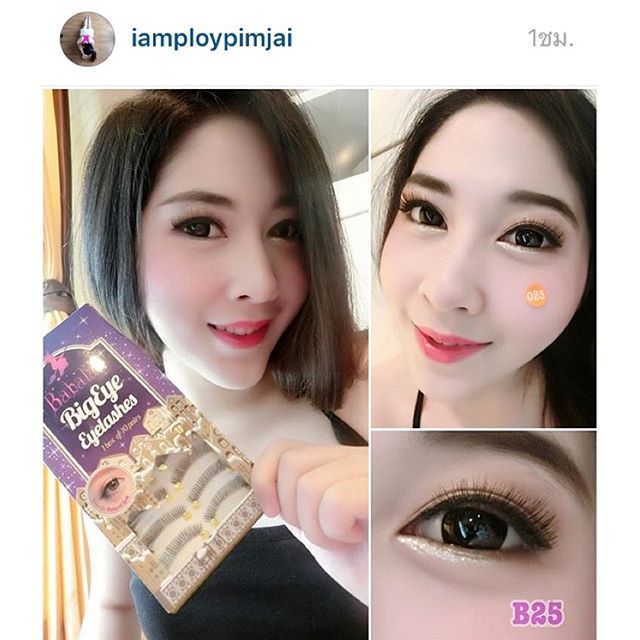The width and height of the screenshot is (640, 640).
Task: Open the iamploypimjai username link
Action: coord(212,39)
